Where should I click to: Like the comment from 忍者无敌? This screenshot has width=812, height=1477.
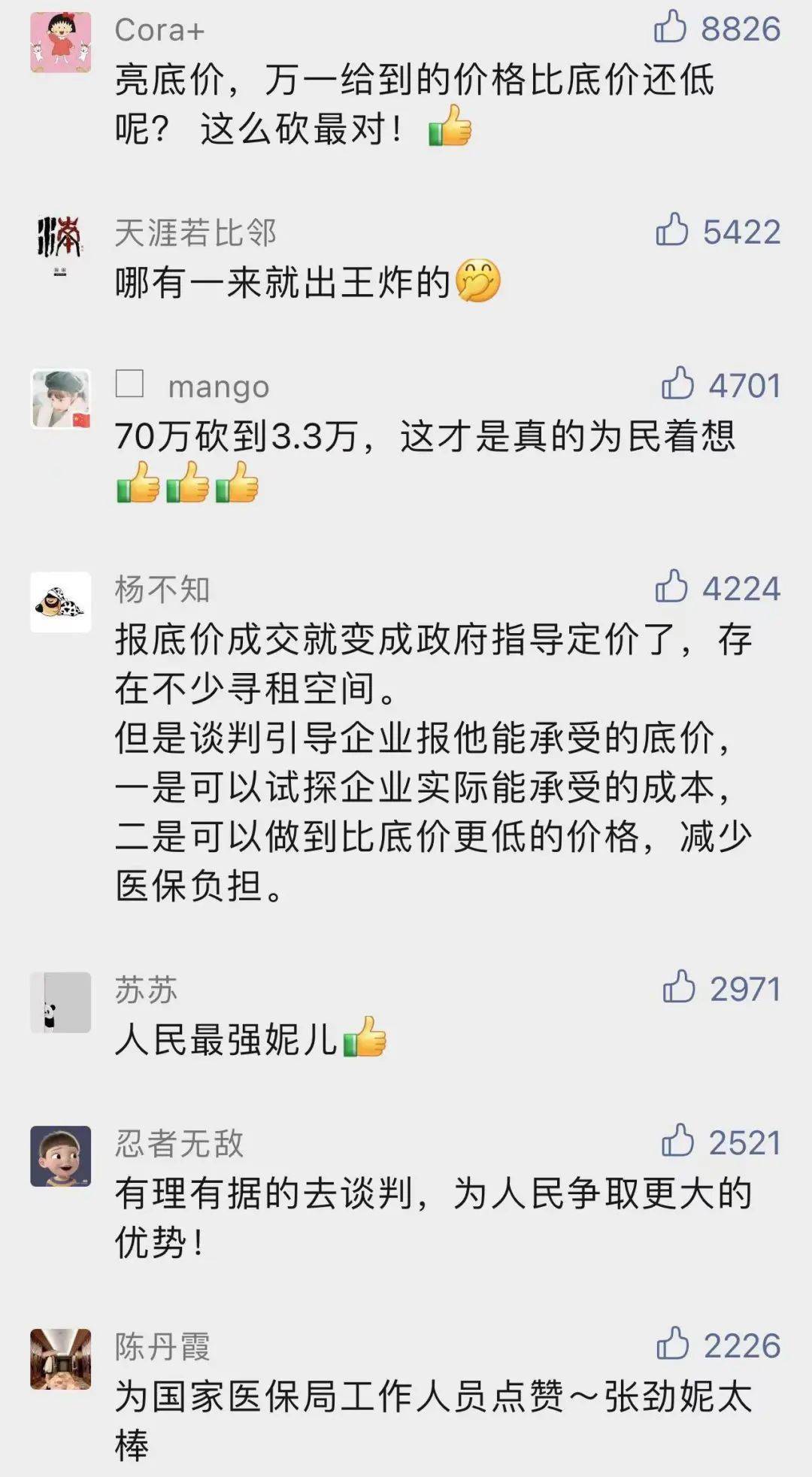pos(677,1141)
